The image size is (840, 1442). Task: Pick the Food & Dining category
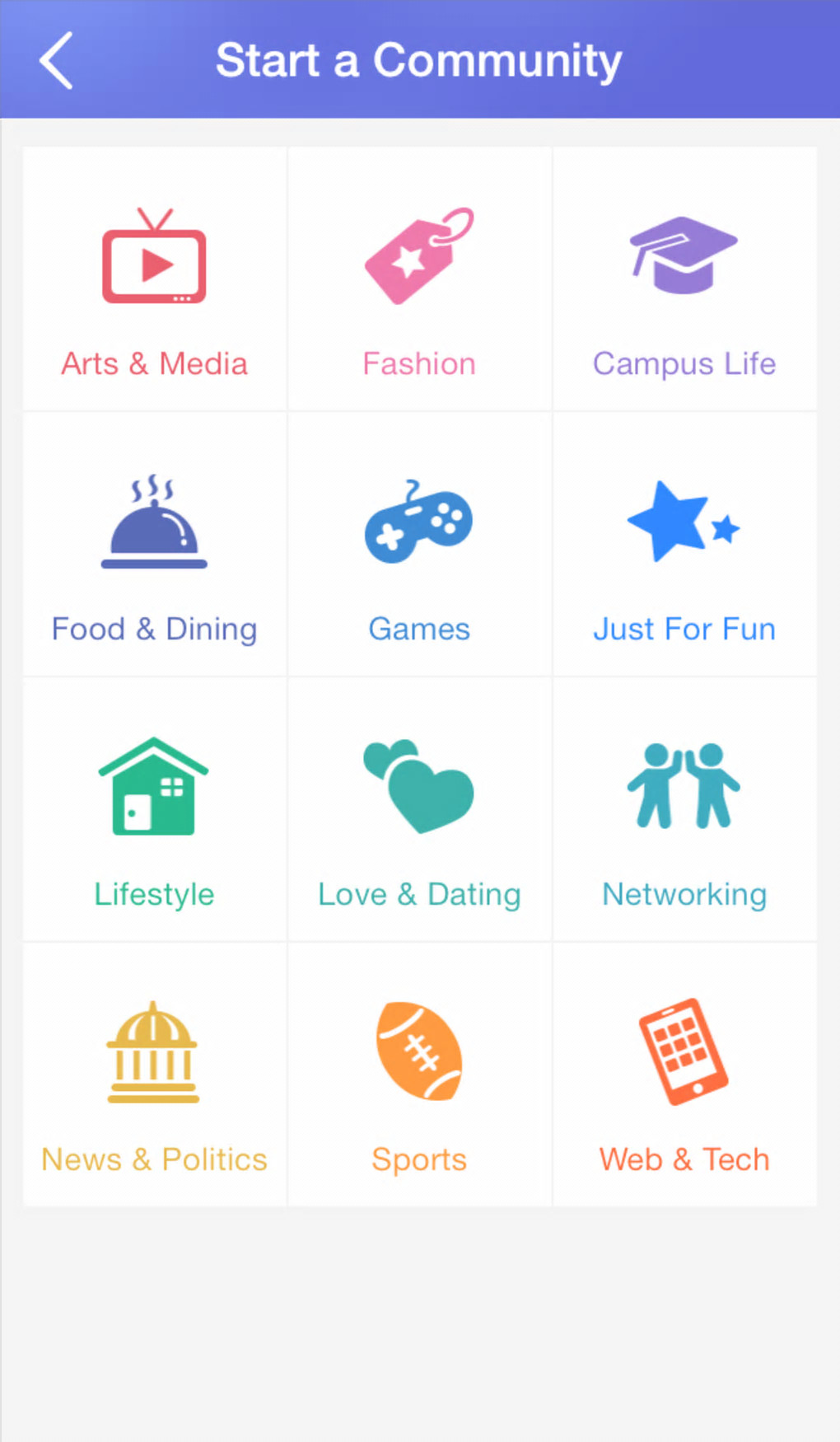pos(155,545)
